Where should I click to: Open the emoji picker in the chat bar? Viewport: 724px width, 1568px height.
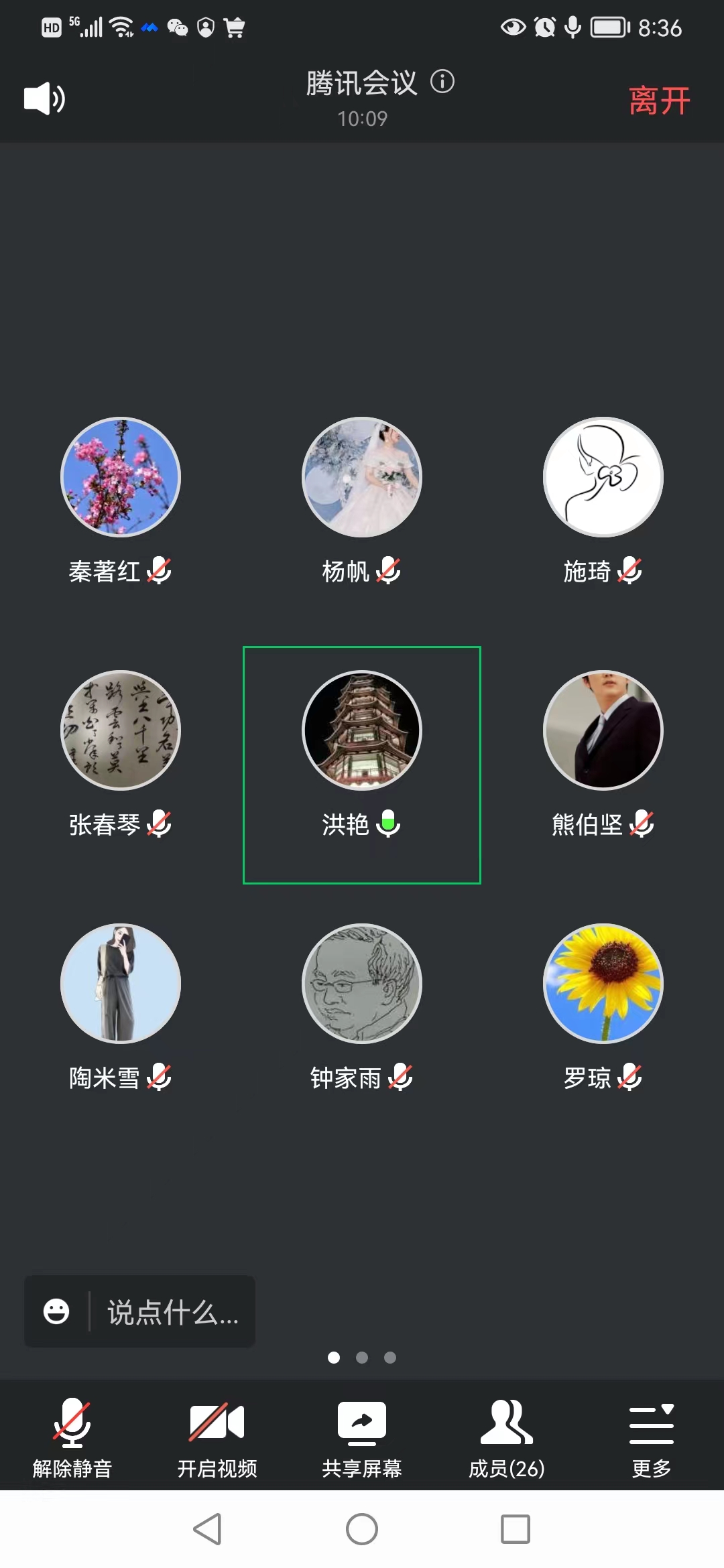tap(56, 1311)
